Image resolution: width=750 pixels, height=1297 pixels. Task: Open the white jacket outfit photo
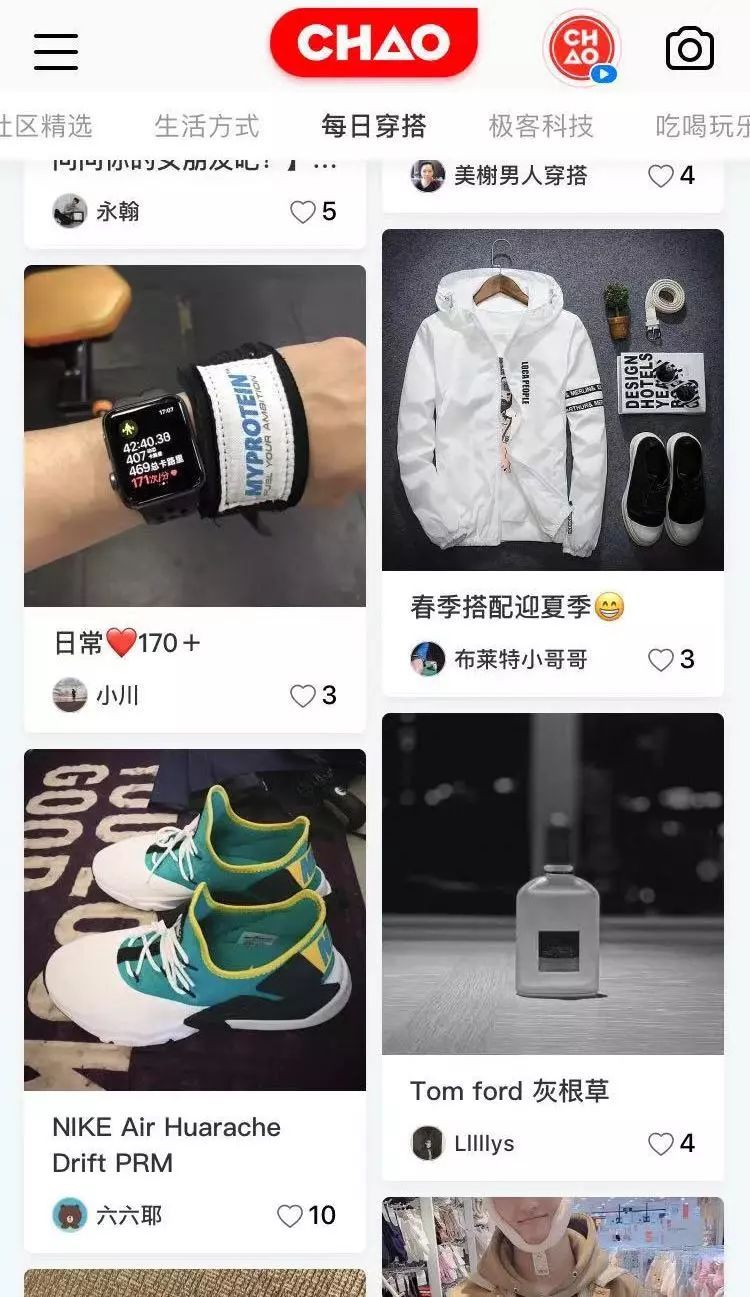click(553, 400)
